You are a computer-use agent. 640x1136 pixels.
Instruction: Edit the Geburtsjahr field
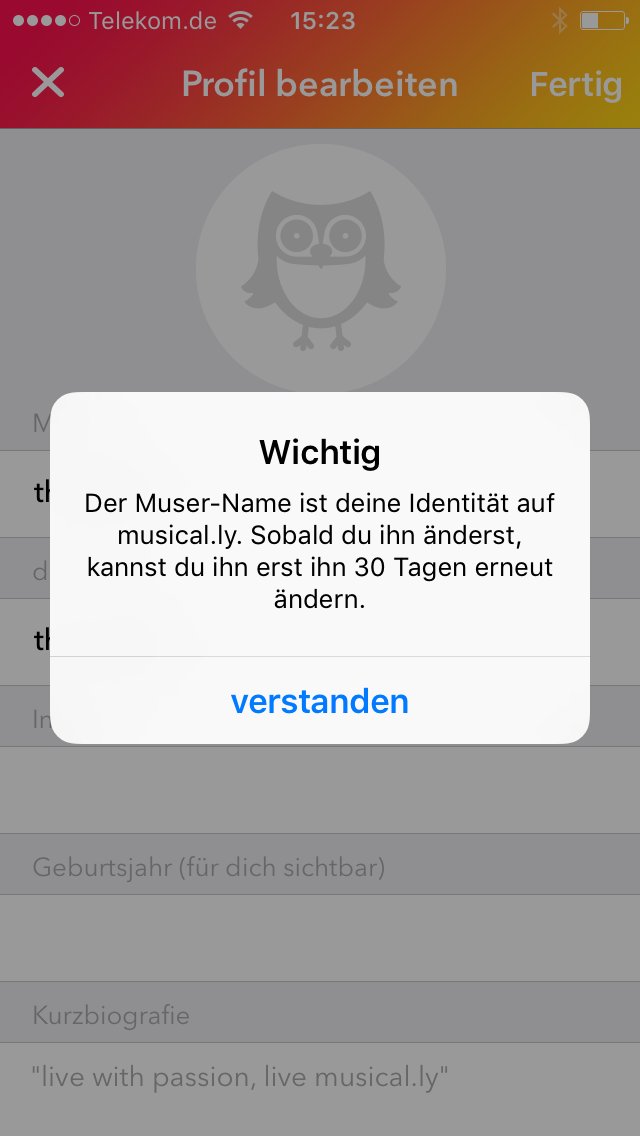coord(320,937)
